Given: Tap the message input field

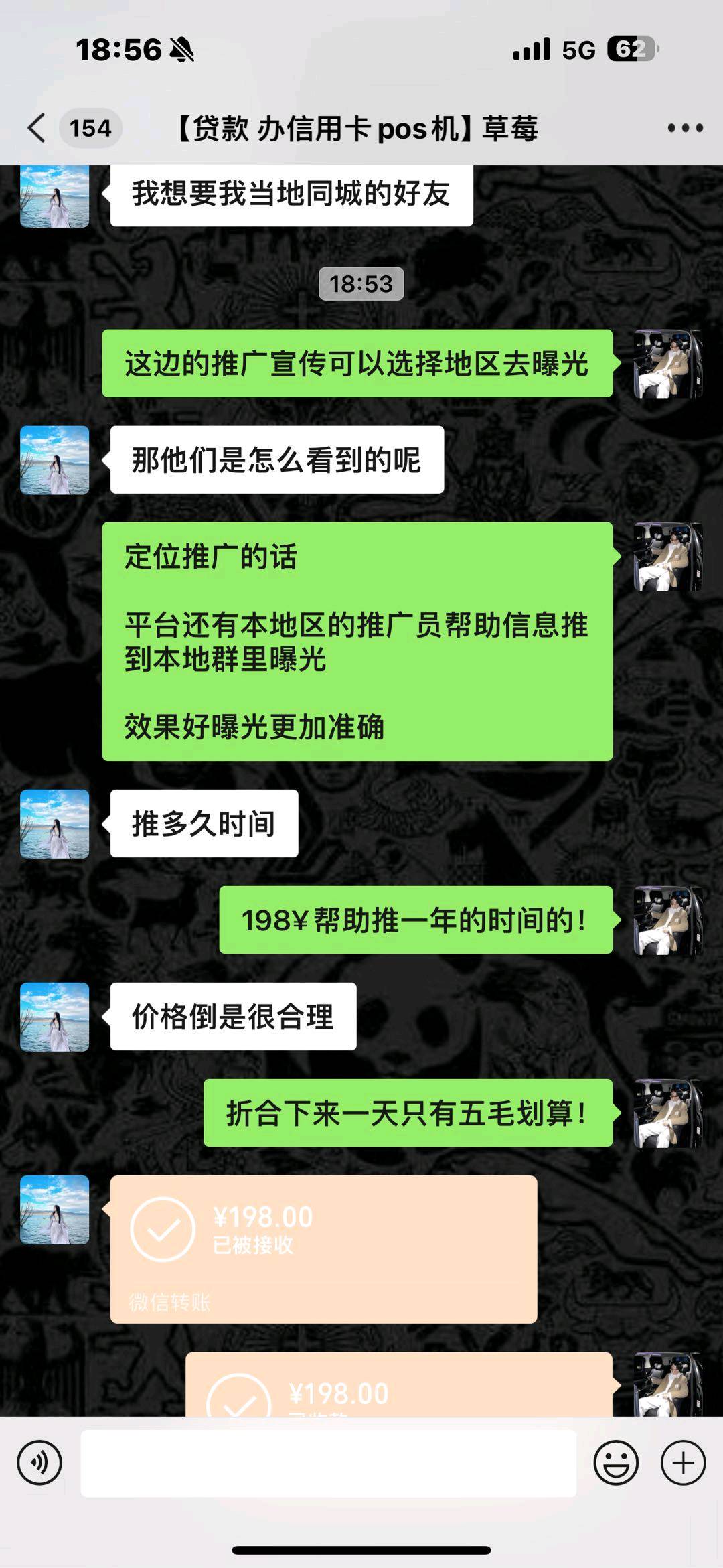Looking at the screenshot, I should pyautogui.click(x=328, y=1463).
